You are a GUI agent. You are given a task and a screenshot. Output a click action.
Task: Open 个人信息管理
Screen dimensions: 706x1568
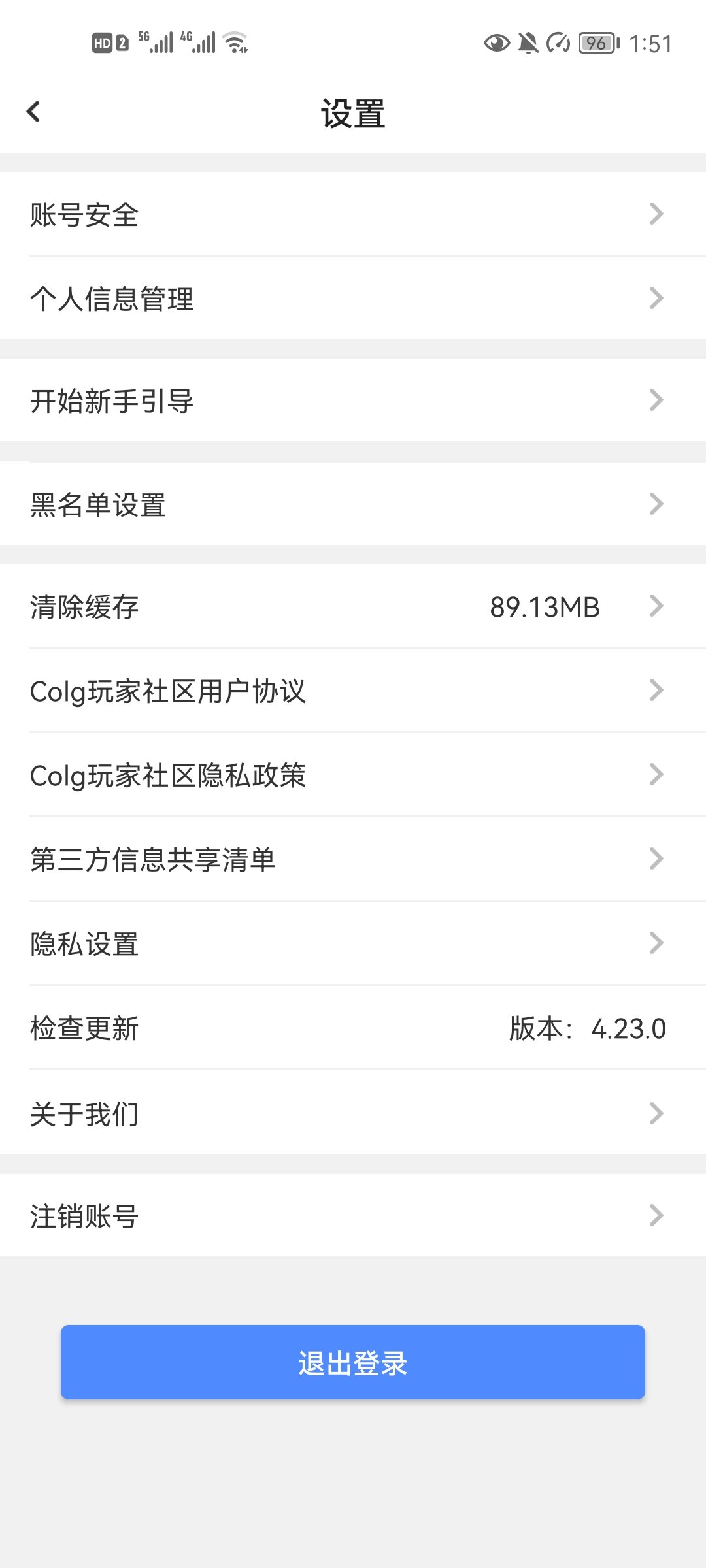coord(353,298)
